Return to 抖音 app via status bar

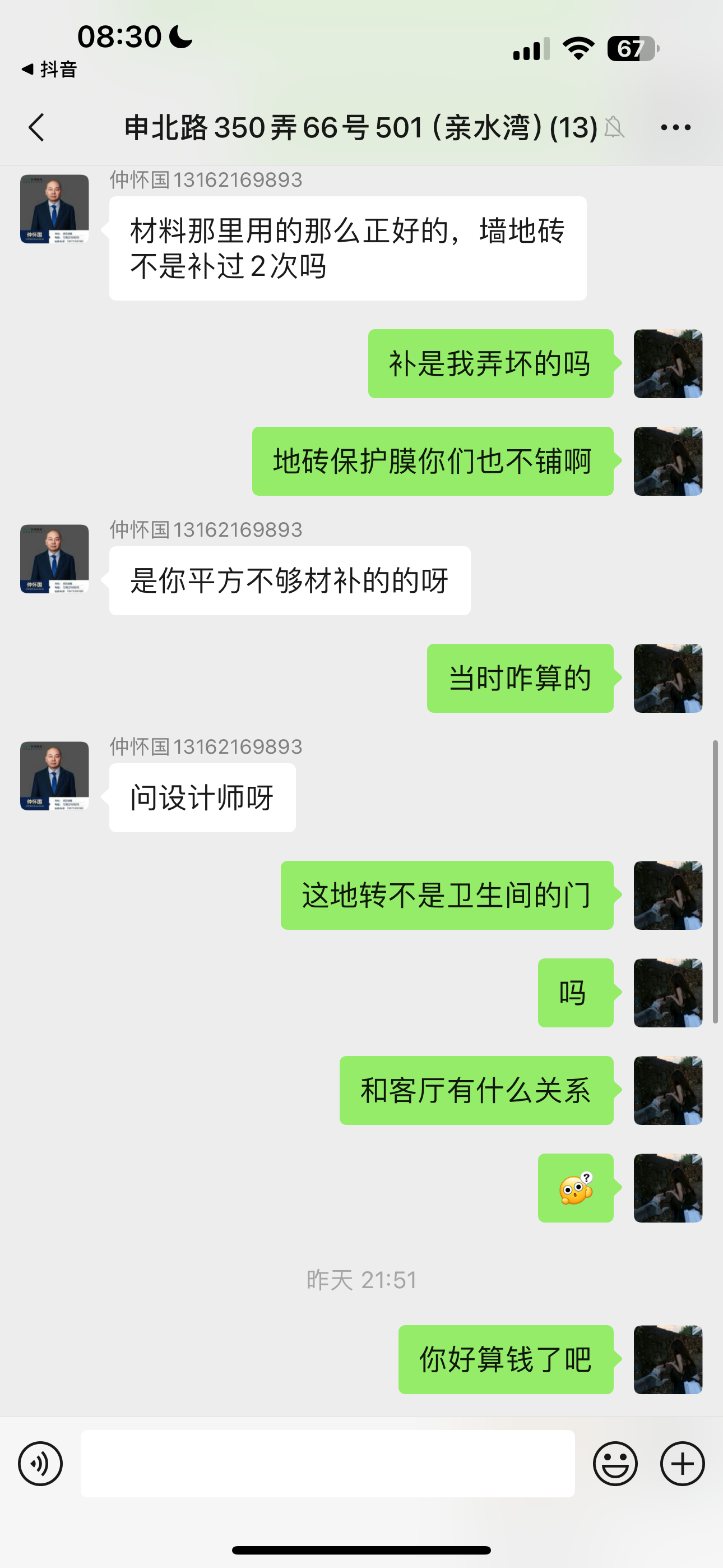[49, 70]
